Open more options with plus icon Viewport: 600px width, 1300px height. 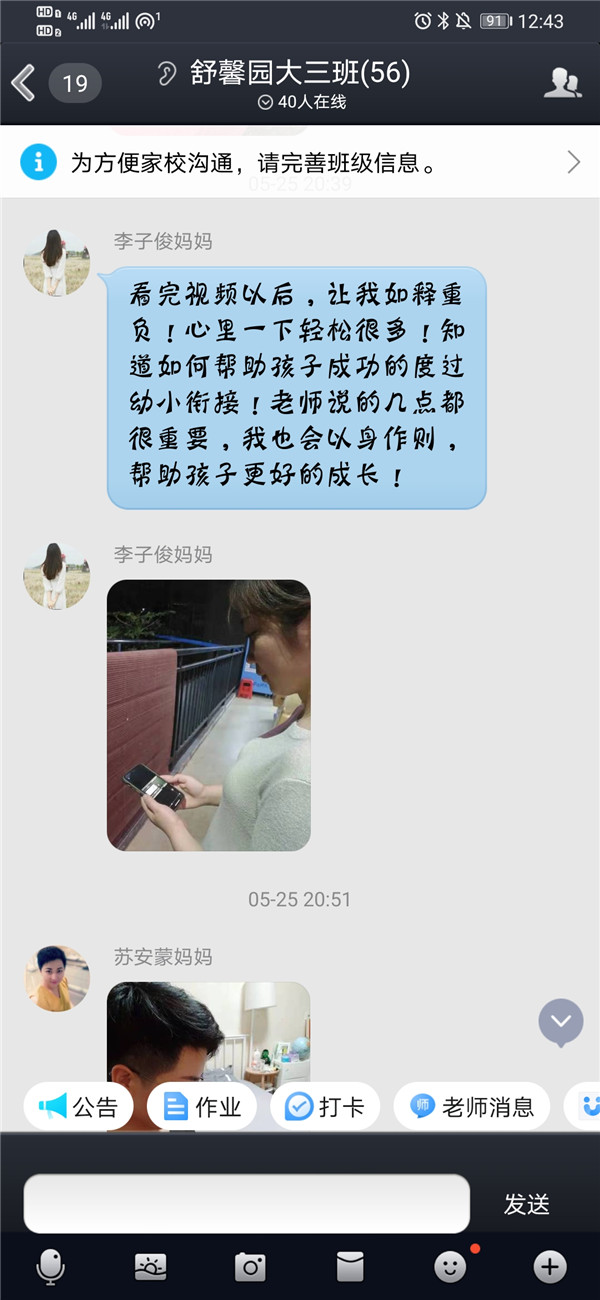(550, 1267)
